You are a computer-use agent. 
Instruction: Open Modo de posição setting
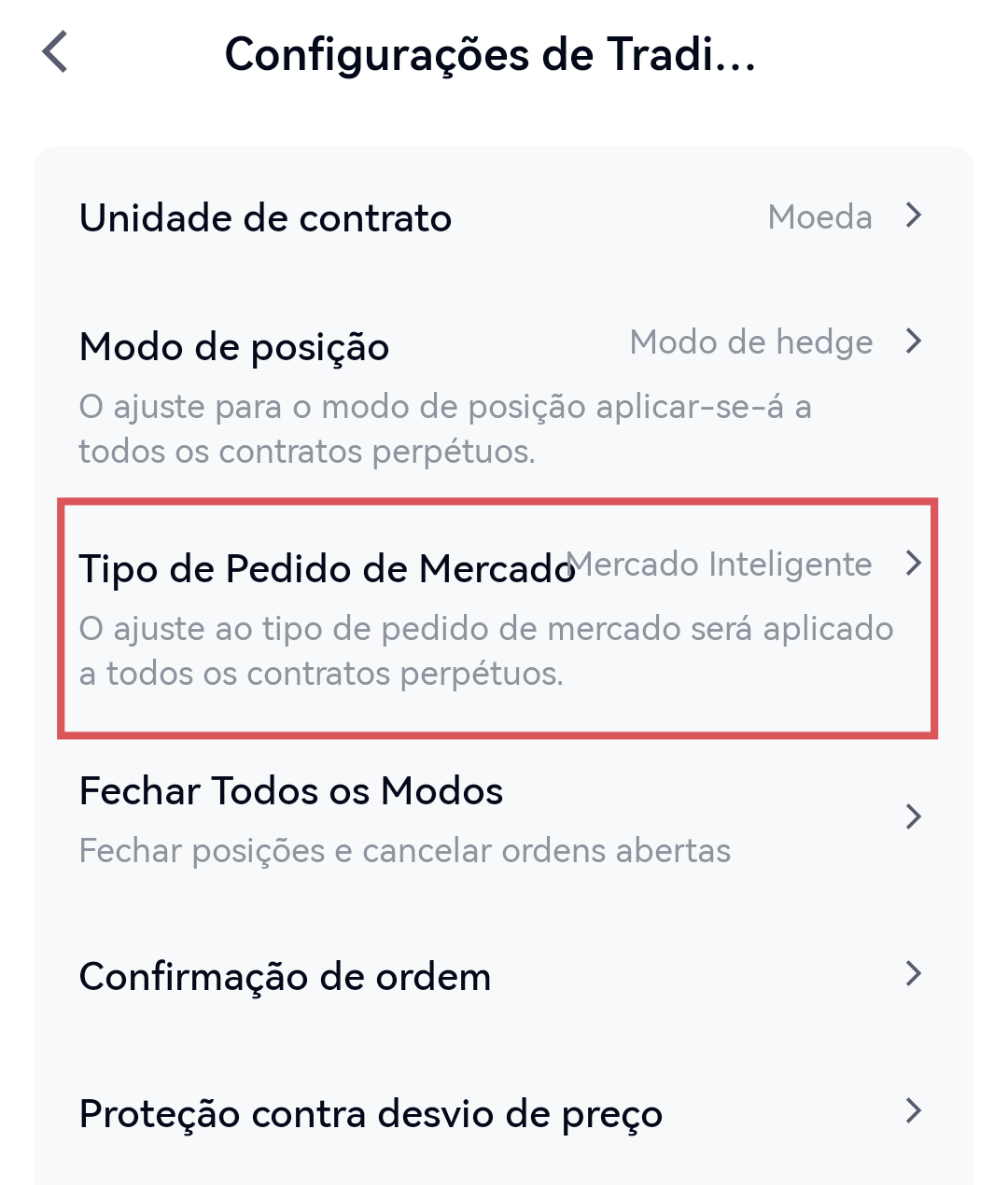coord(502,347)
